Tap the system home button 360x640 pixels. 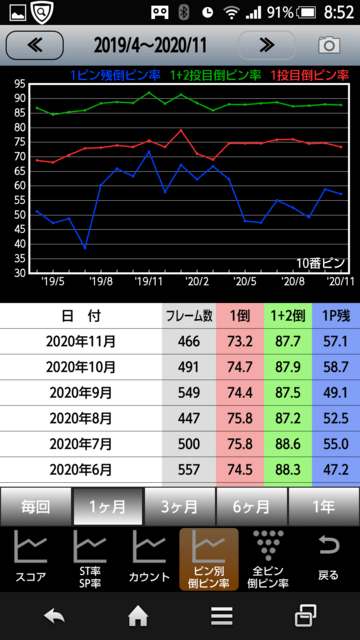(138, 616)
